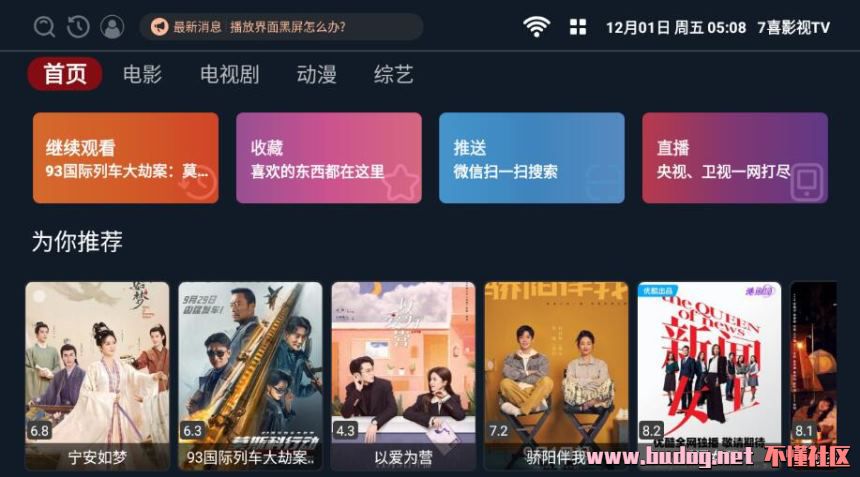Viewport: 860px width, 477px height.
Task: Open the 继续观看 card
Action: click(x=125, y=158)
